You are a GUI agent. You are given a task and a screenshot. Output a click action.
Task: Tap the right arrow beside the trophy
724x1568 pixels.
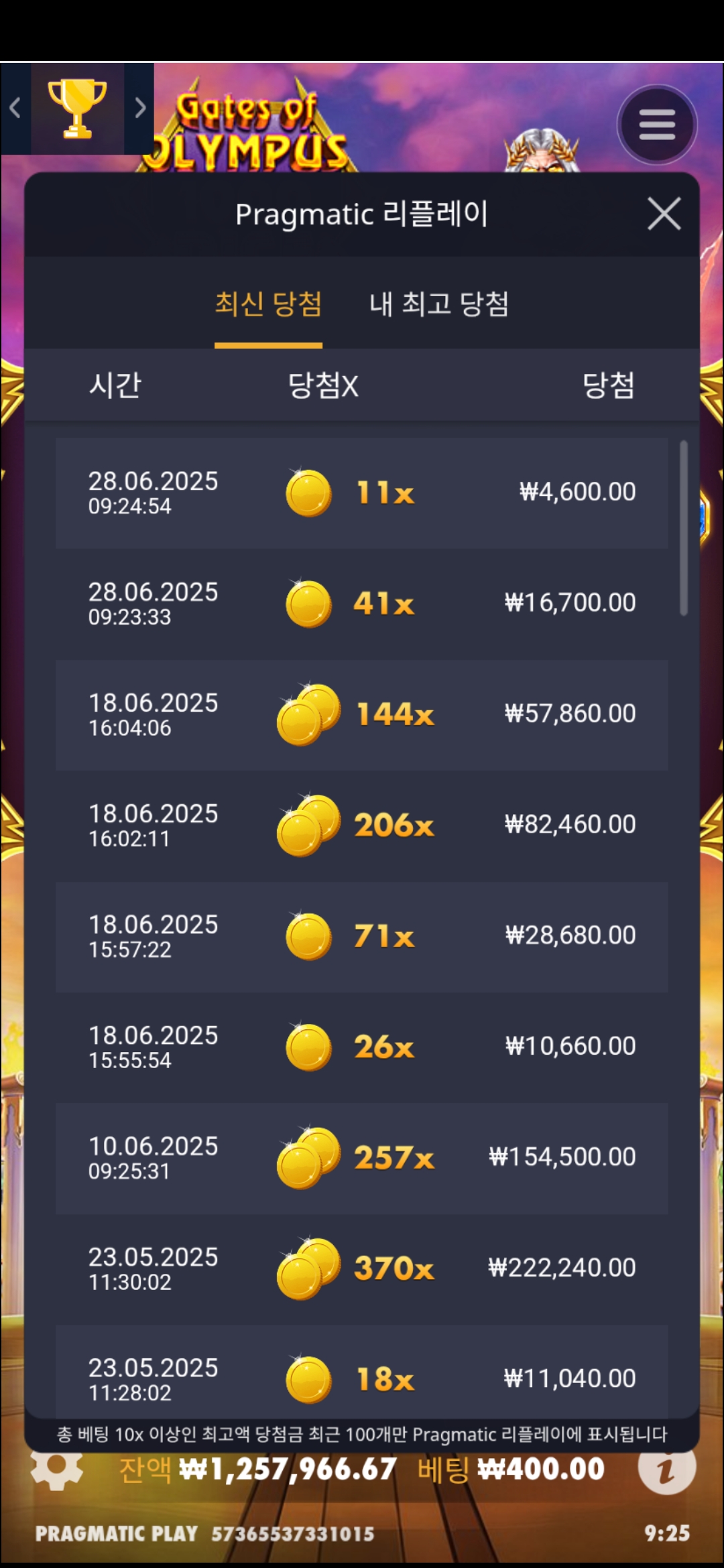pyautogui.click(x=139, y=108)
